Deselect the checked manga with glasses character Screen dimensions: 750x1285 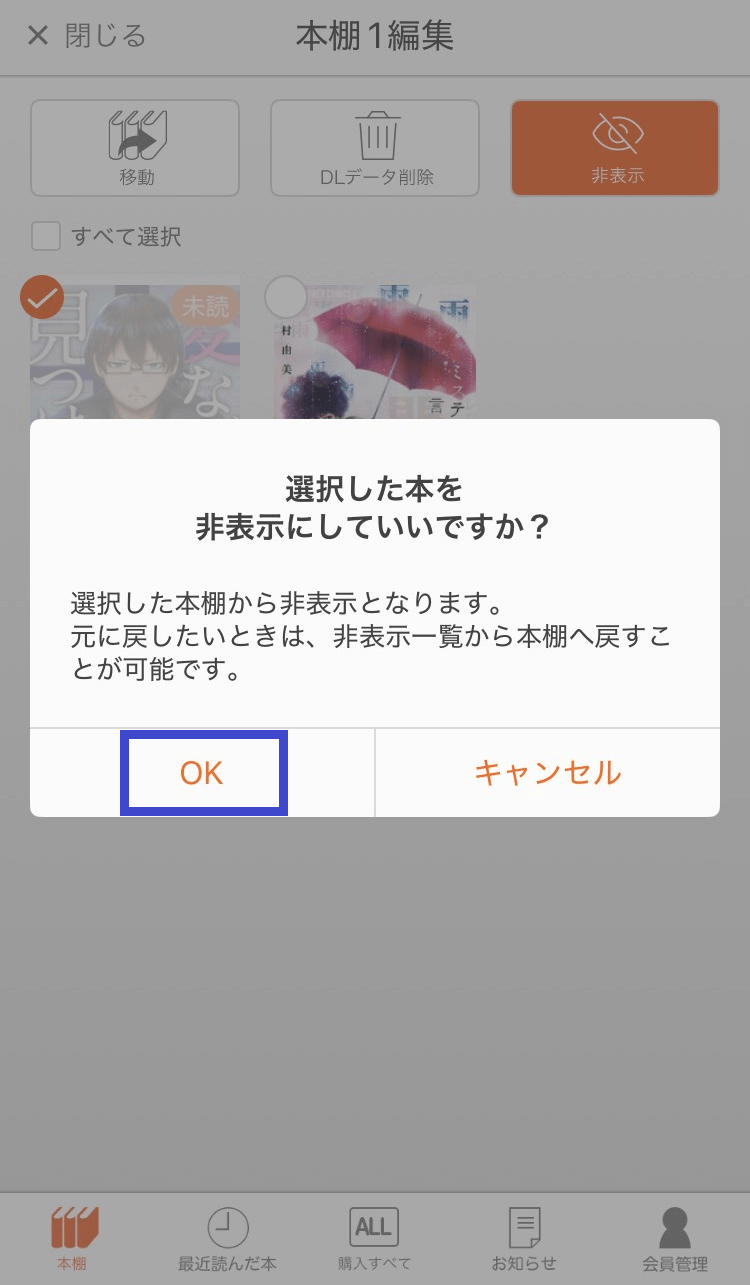[42, 296]
